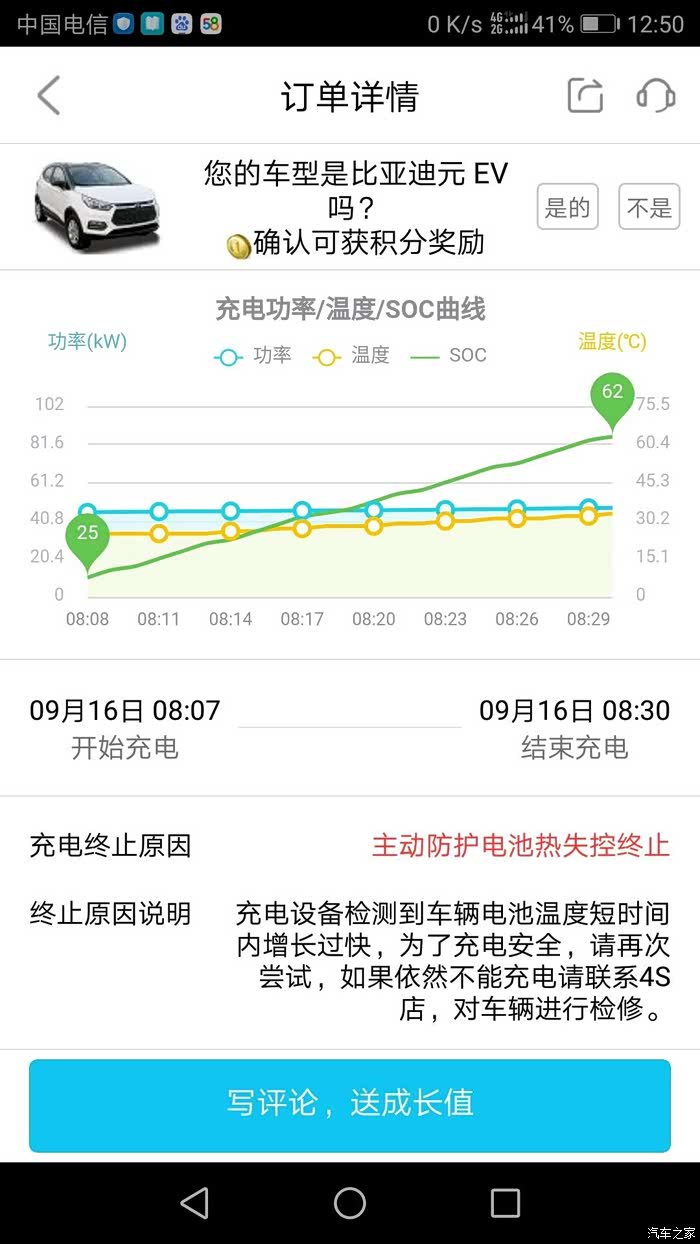Share this charging order
The image size is (700, 1244).
(586, 96)
